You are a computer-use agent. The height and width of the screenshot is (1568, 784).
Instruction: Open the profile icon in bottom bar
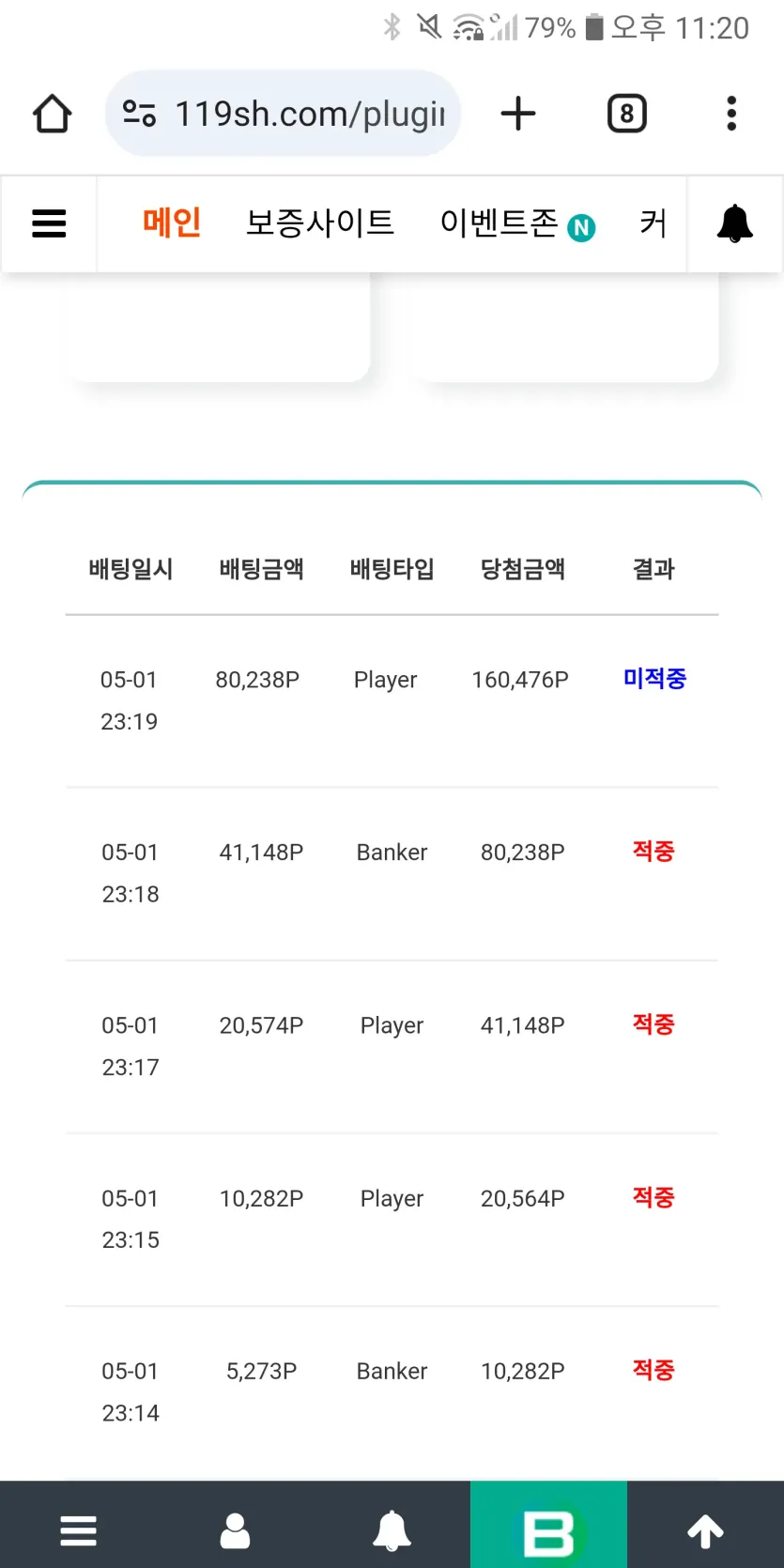[235, 1530]
